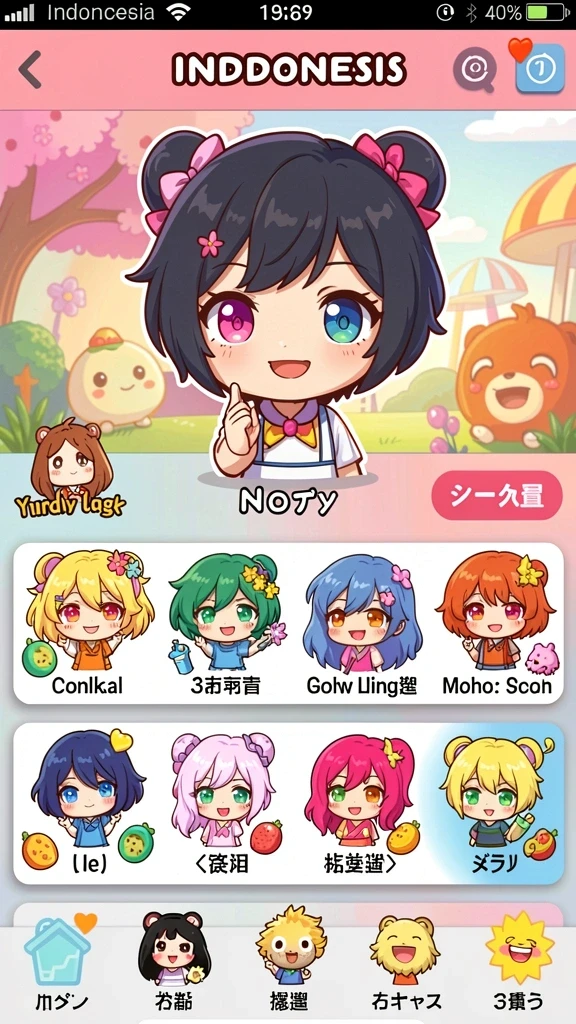Switch to the laughing lion tab

coord(406,964)
